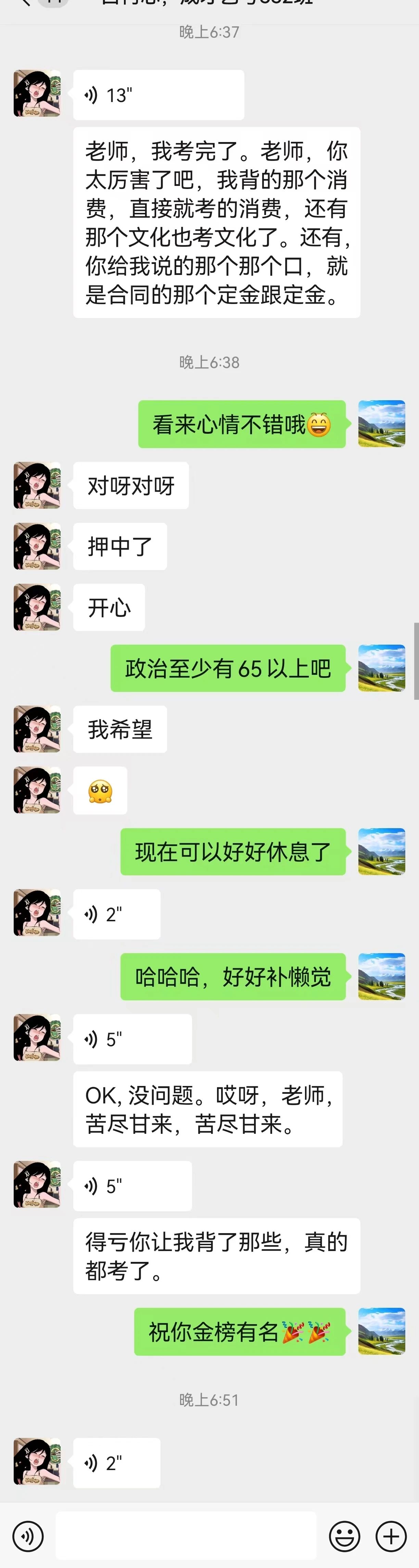Play the 5-second voice above "得亏你让我背了那些"
This screenshot has height=1568, width=419.
(132, 1186)
